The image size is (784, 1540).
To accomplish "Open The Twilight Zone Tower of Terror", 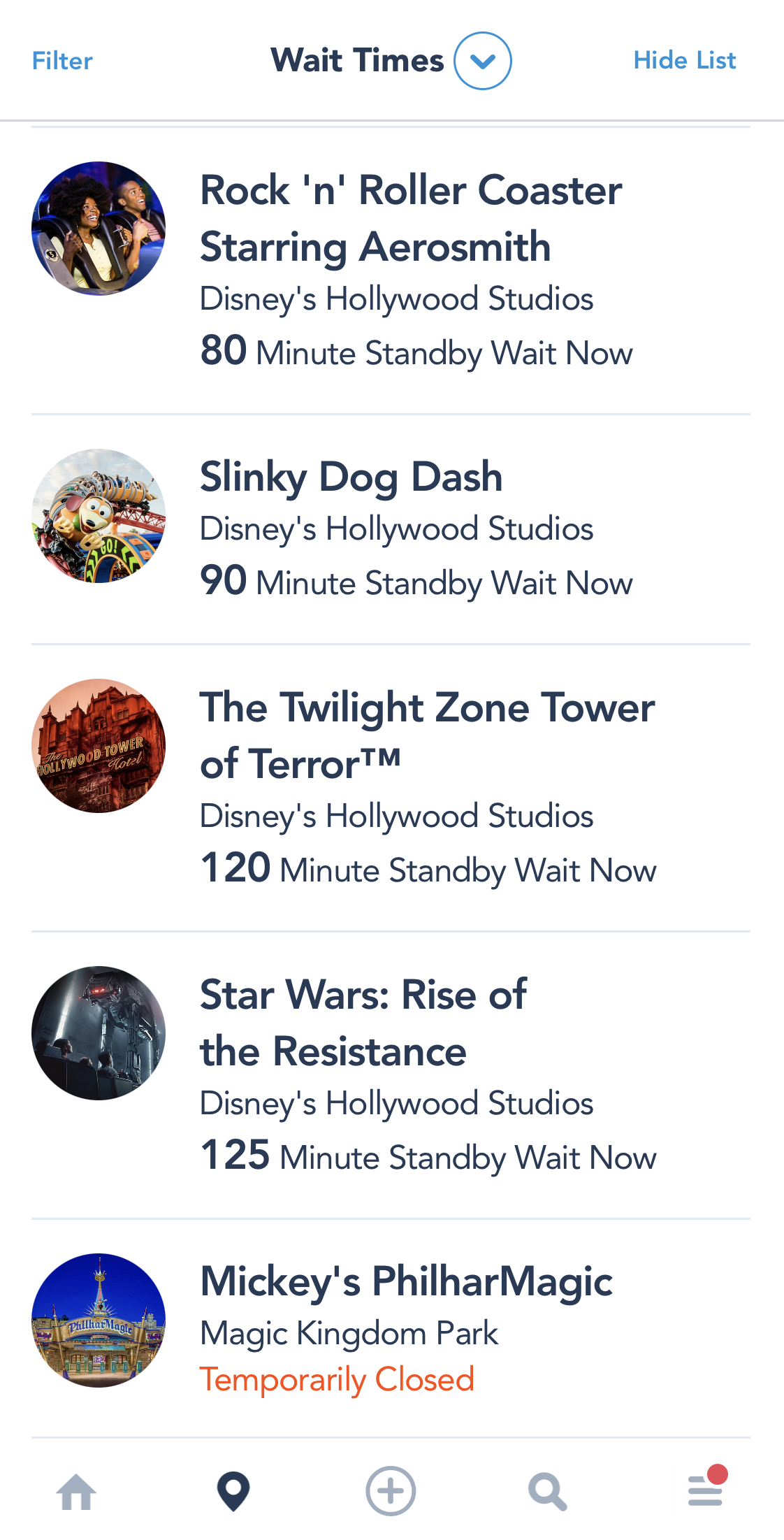I will 391,788.
